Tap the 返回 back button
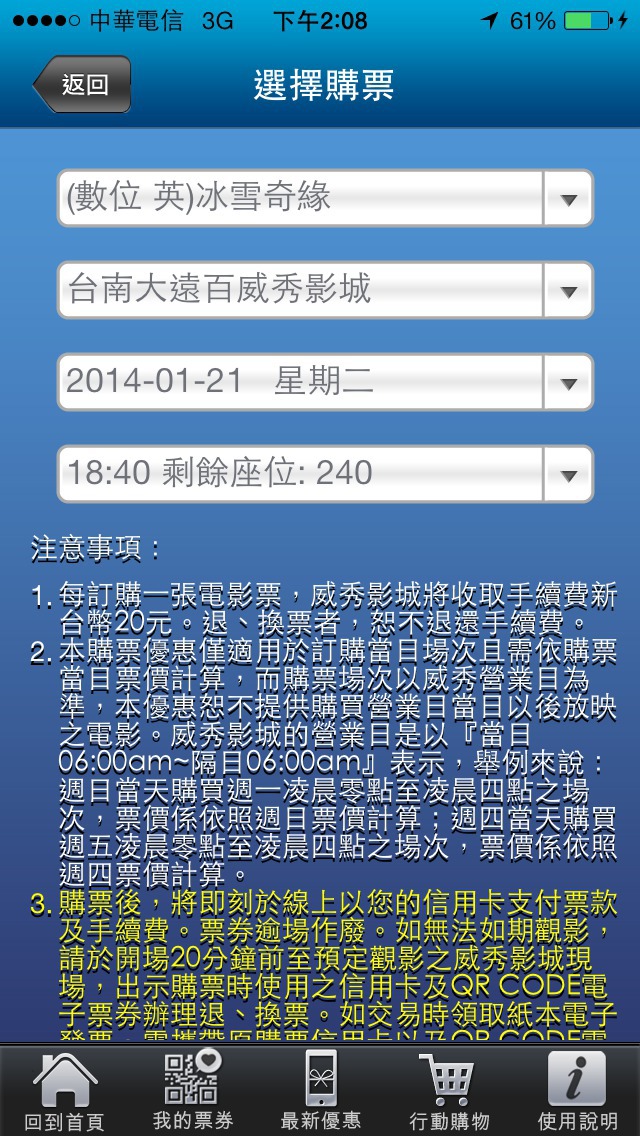The width and height of the screenshot is (640, 1136). pos(82,85)
